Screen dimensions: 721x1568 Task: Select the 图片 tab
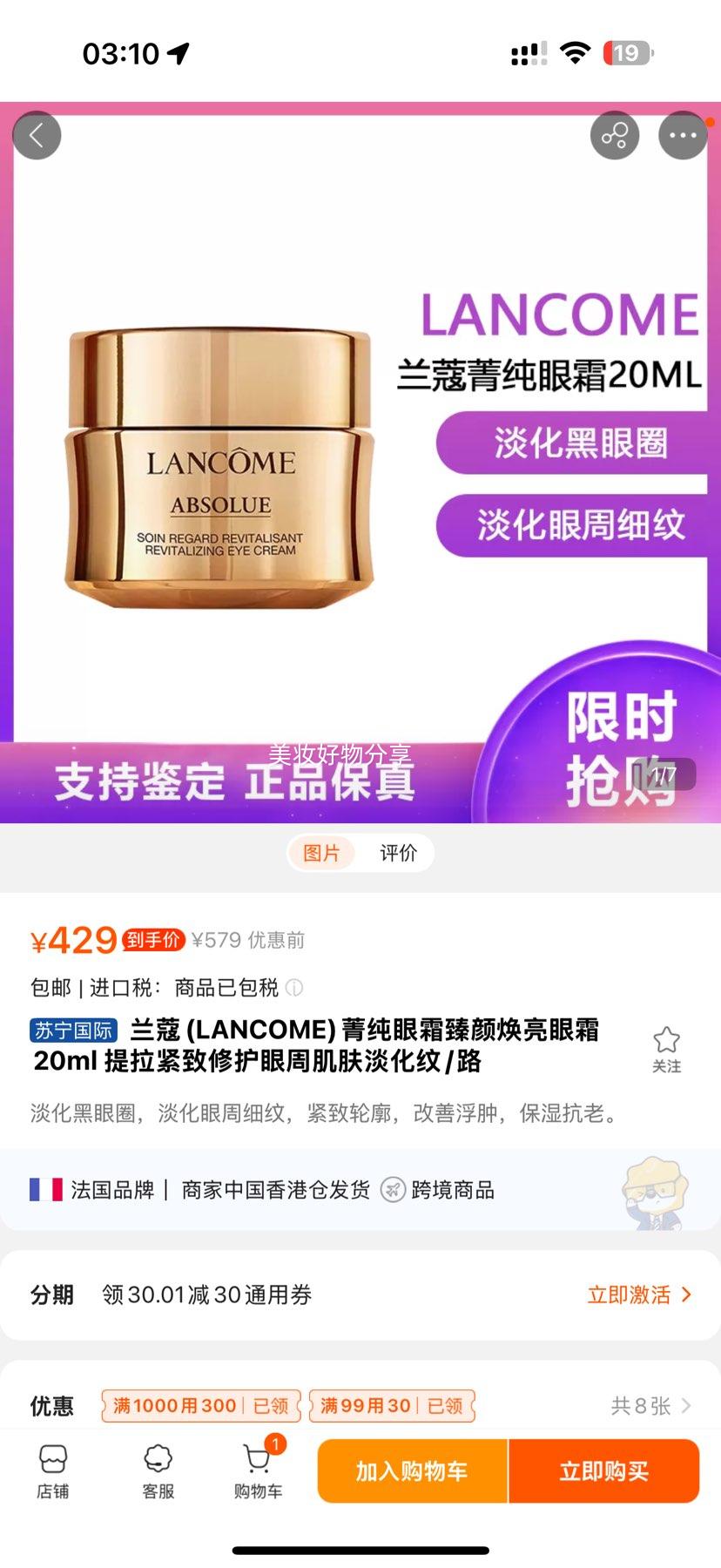pyautogui.click(x=322, y=852)
